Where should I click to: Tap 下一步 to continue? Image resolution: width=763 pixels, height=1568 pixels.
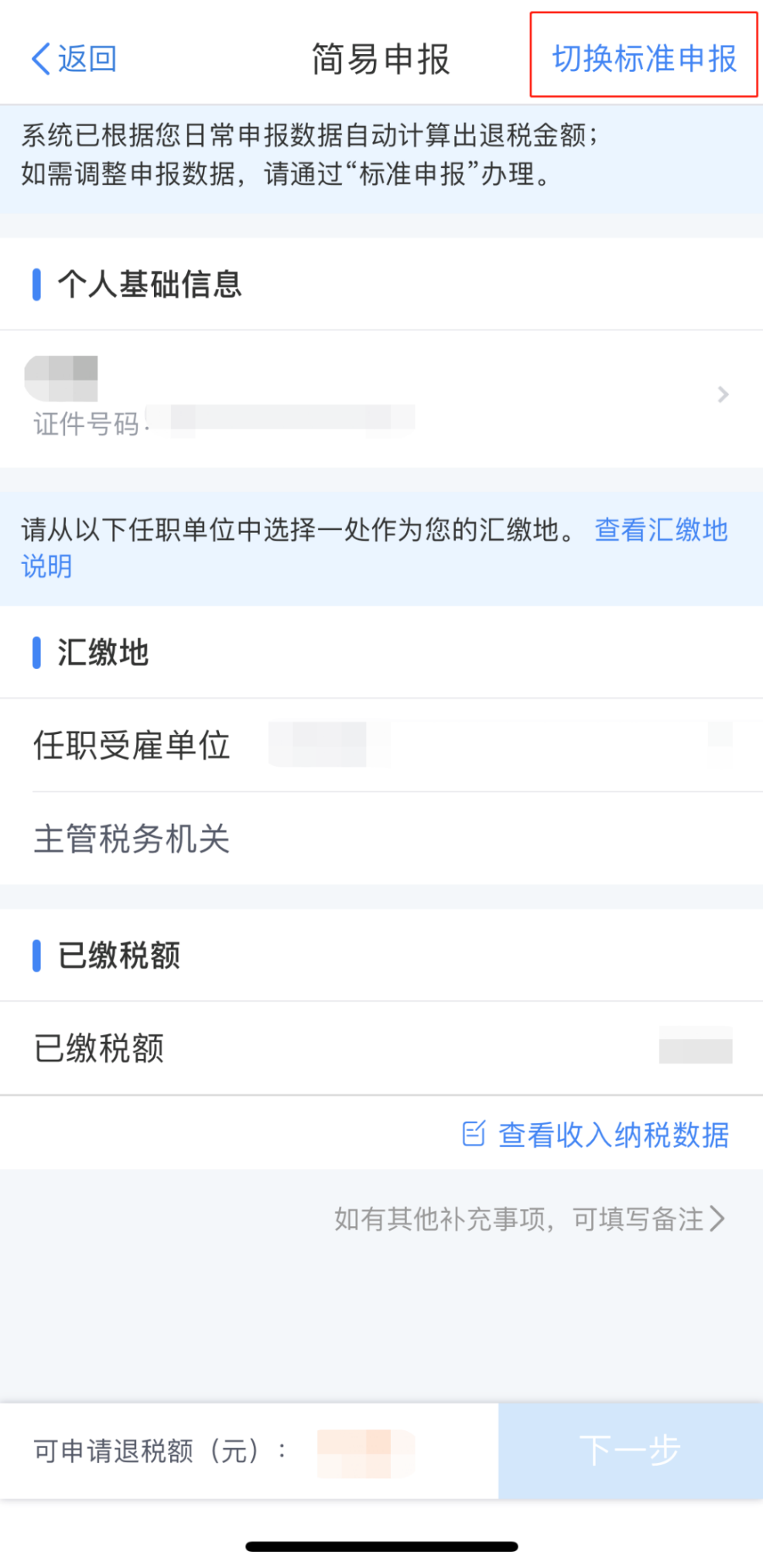pos(630,1450)
